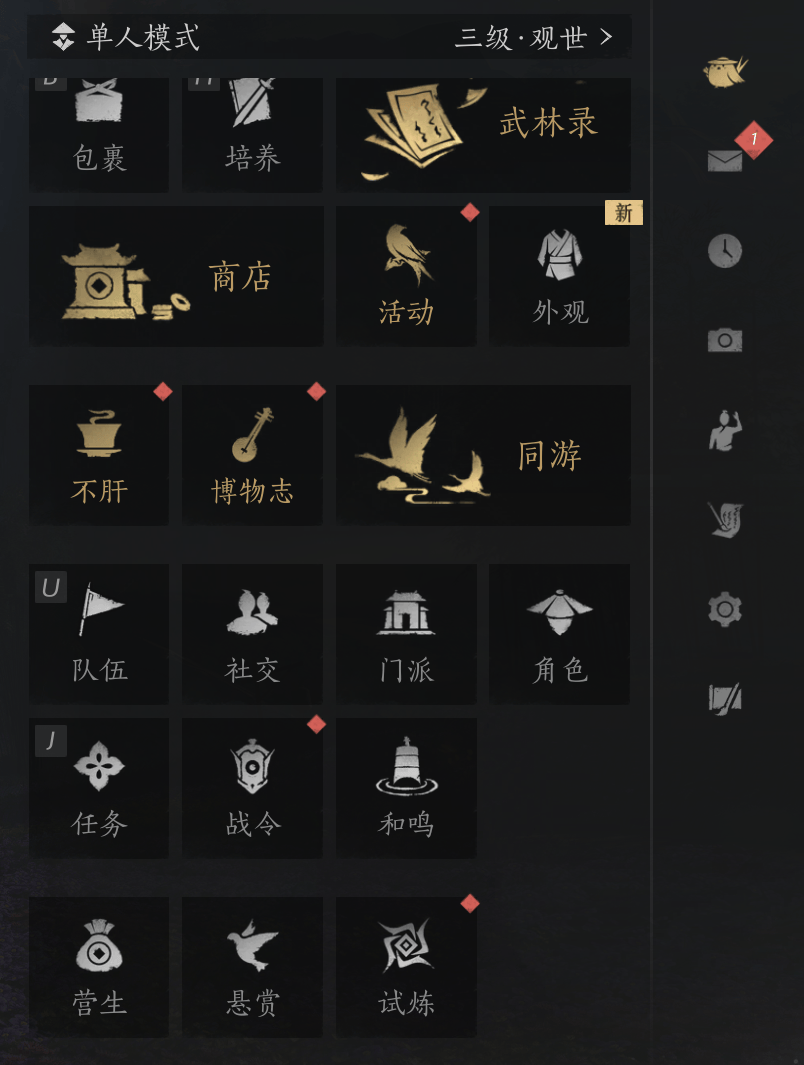Open settings gear in sidebar
The width and height of the screenshot is (804, 1065).
(725, 609)
